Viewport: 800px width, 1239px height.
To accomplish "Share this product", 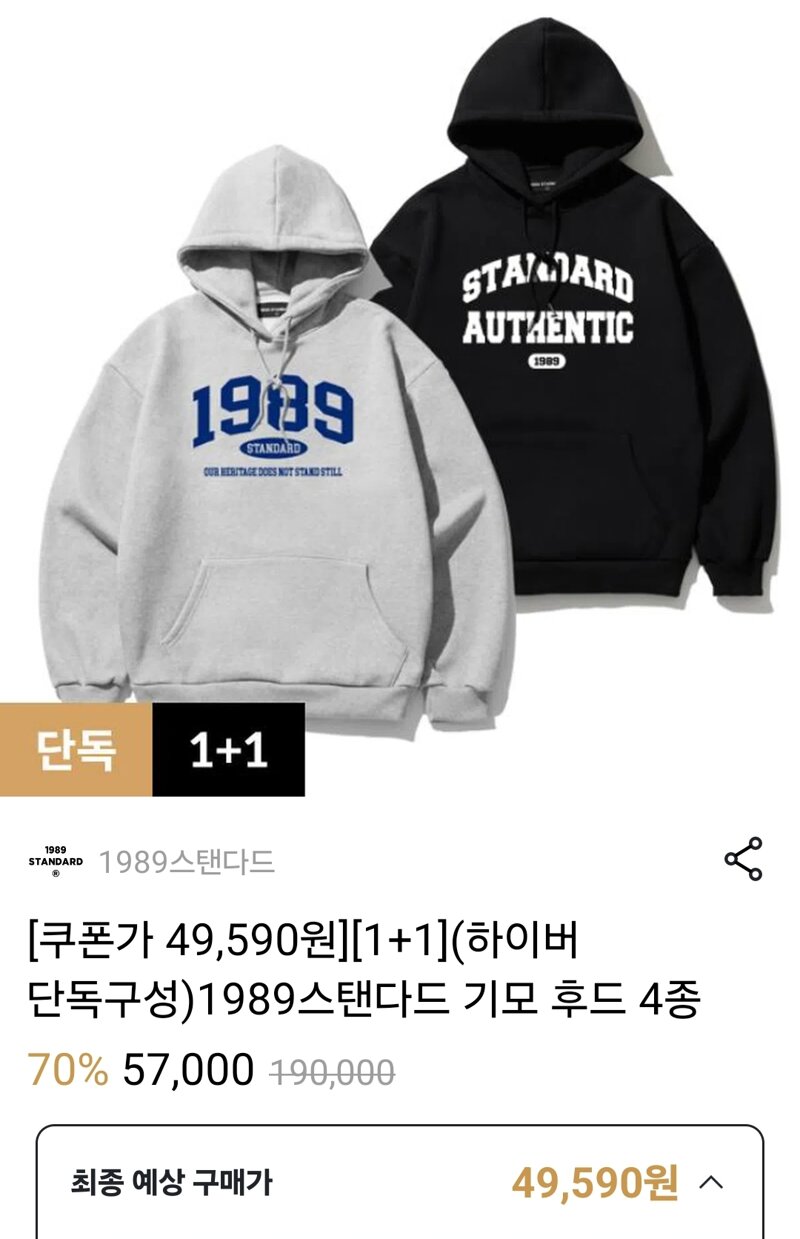I will [x=743, y=859].
